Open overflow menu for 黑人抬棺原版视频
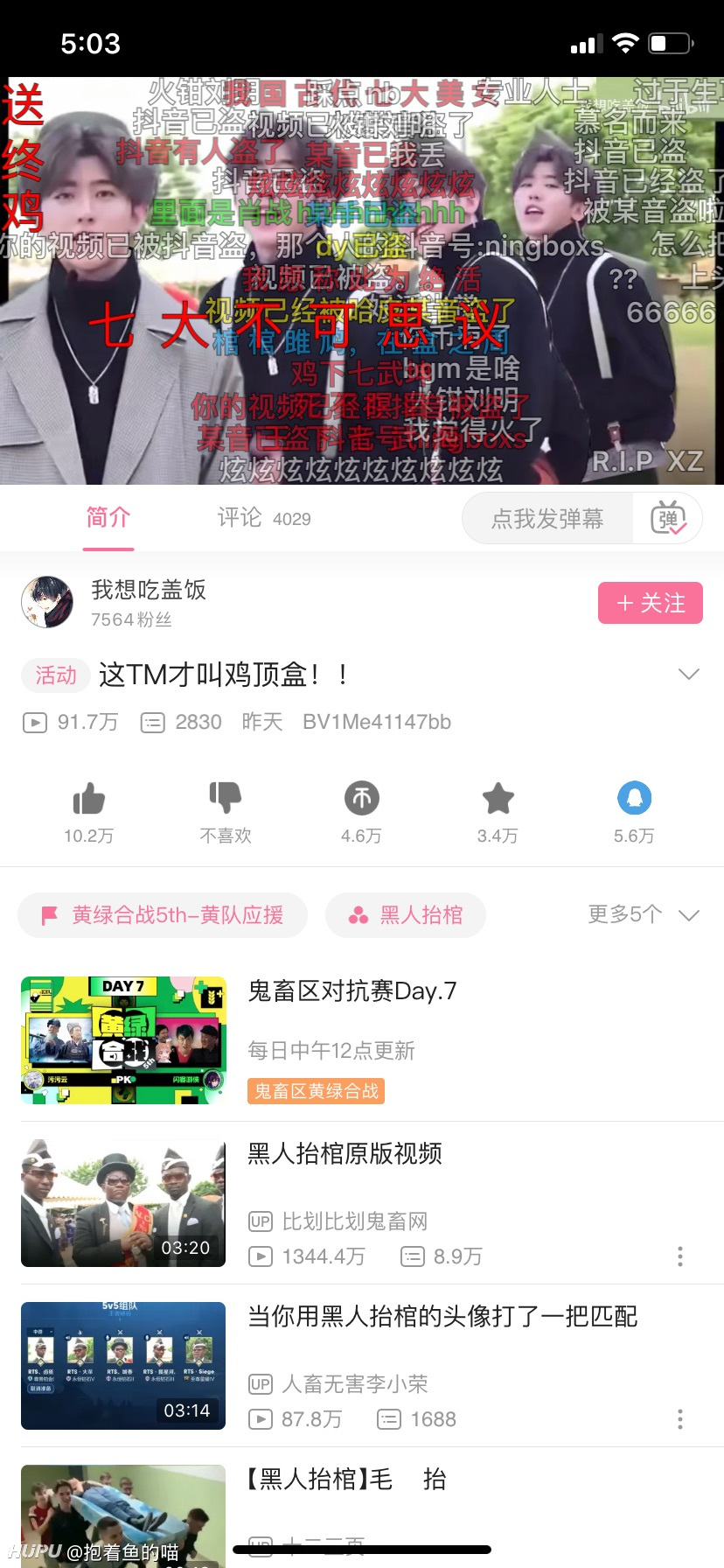This screenshot has height=1568, width=724. click(x=680, y=1256)
